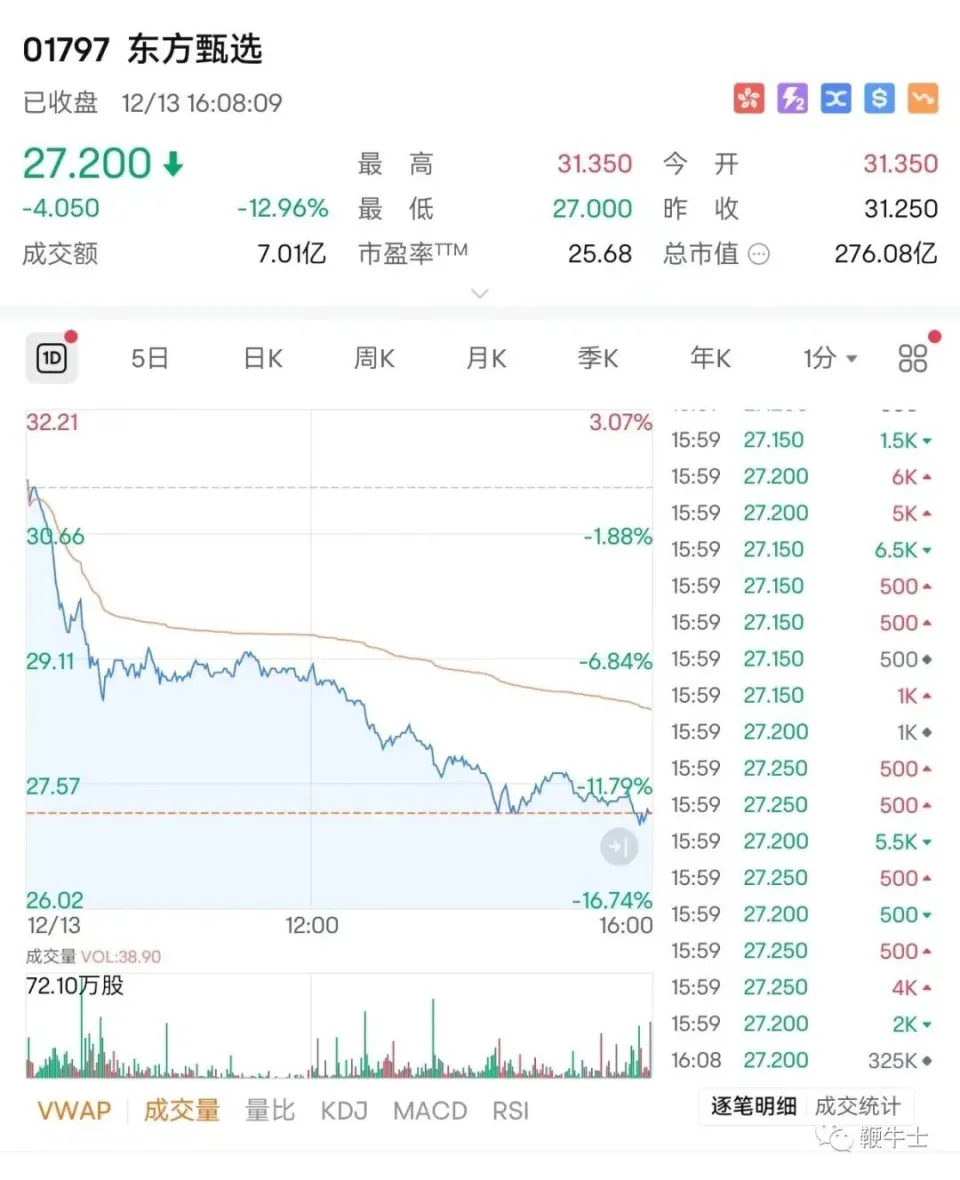Jump to latest with the chart arrow button

pos(619,848)
